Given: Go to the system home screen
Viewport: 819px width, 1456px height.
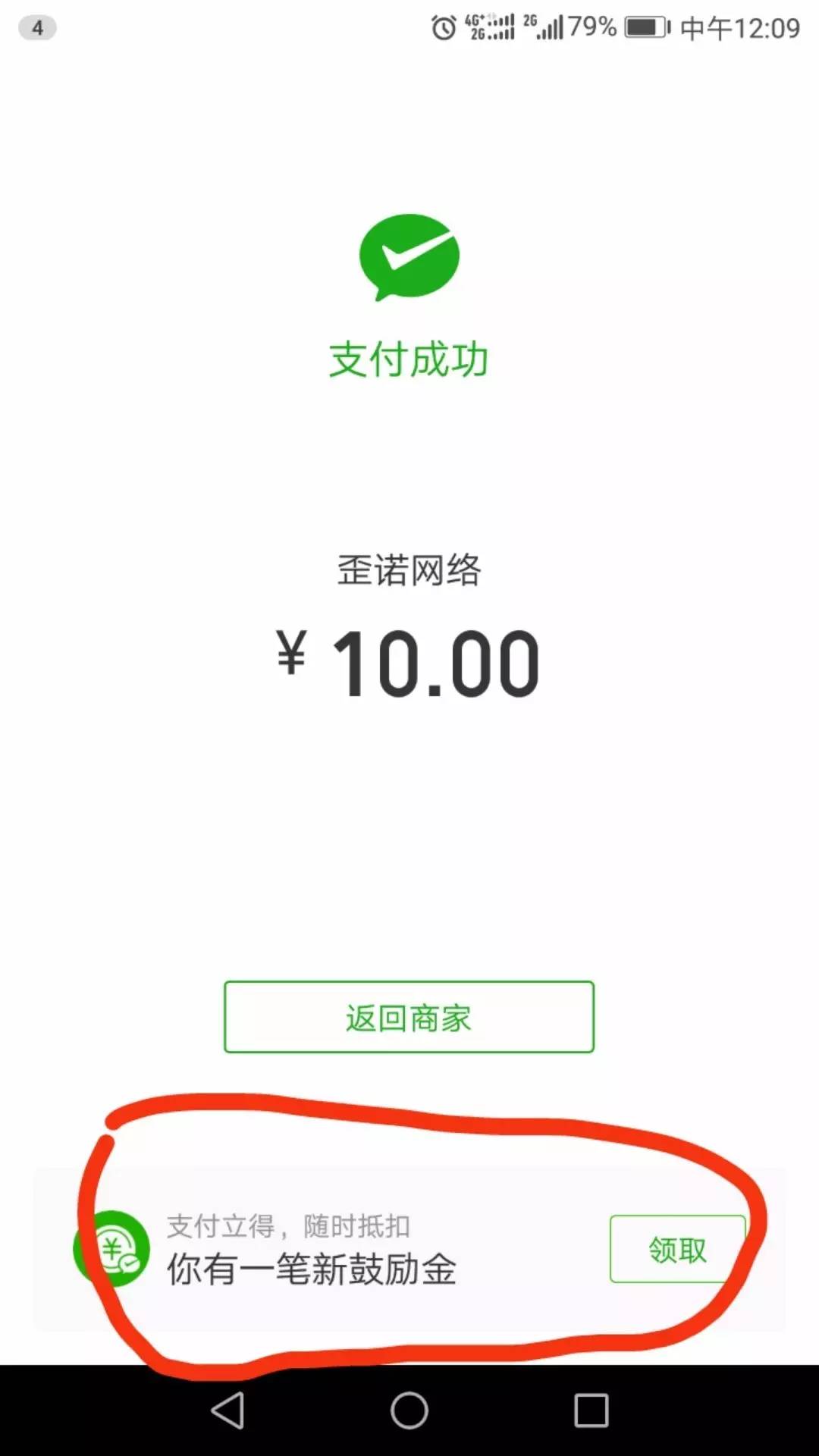Looking at the screenshot, I should click(409, 1410).
